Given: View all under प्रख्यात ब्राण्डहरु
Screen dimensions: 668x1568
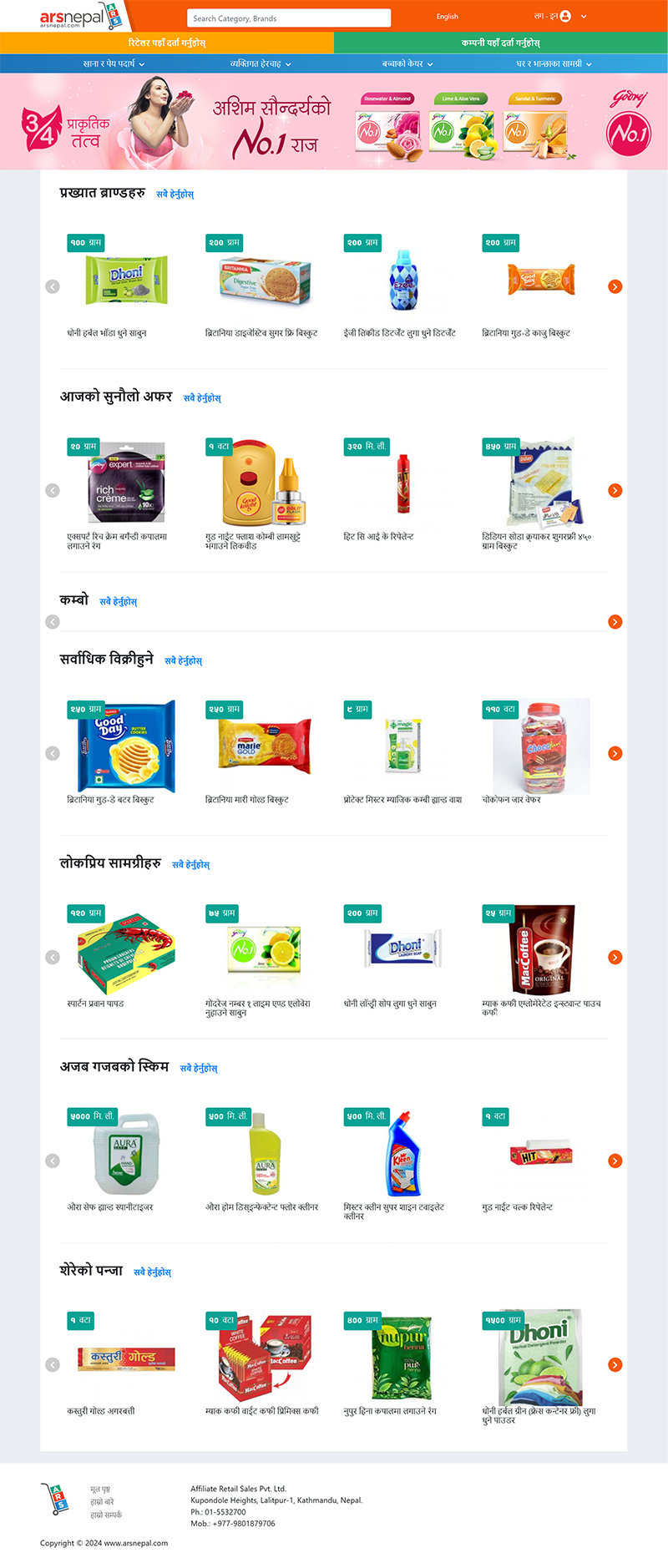Looking at the screenshot, I should click(x=175, y=195).
